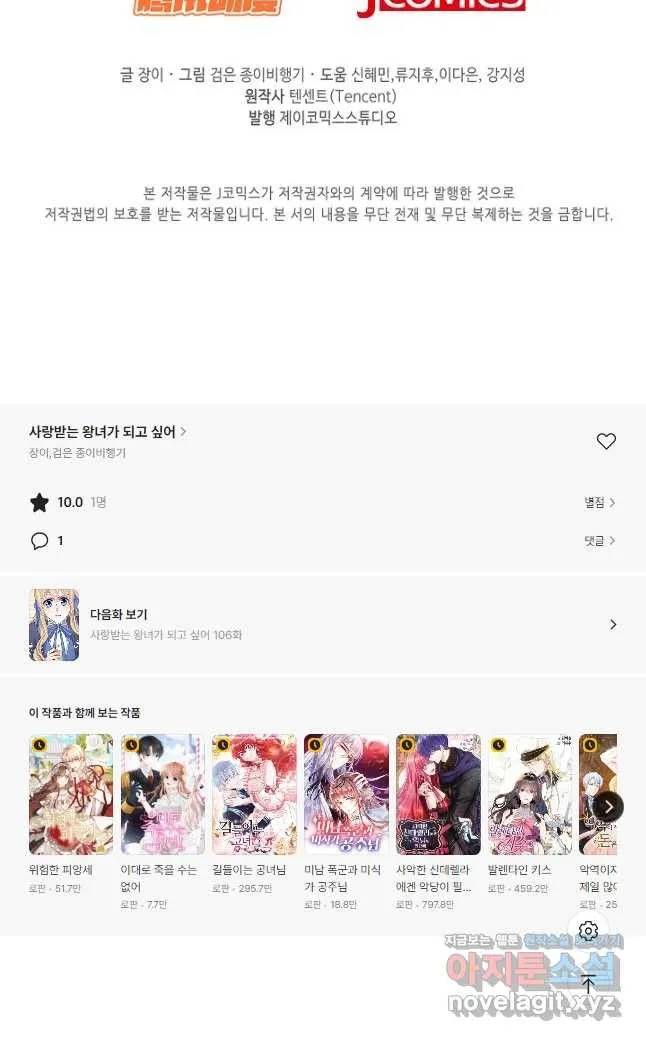Like this series with the heart icon

point(606,441)
